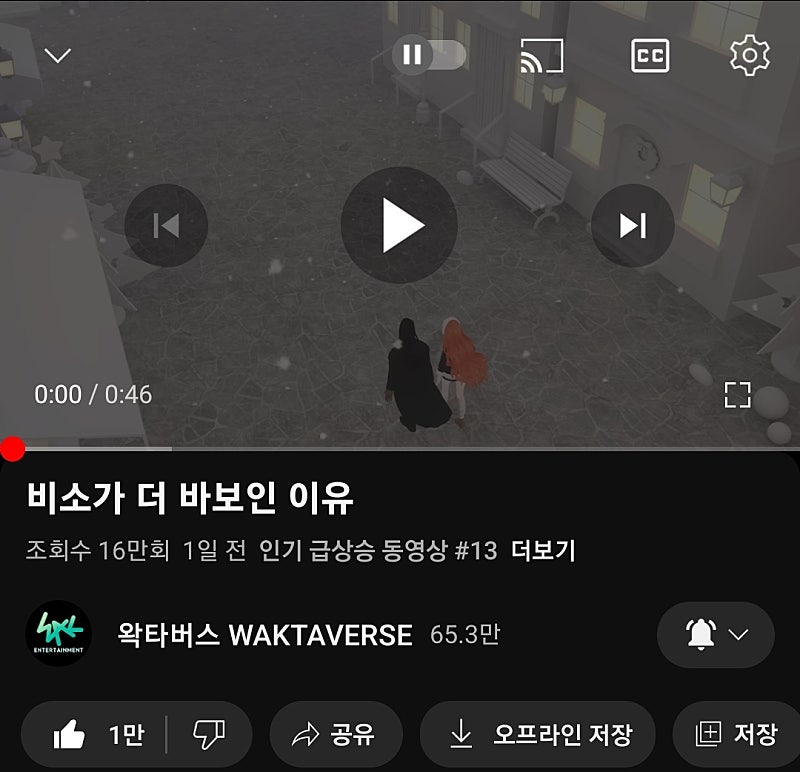This screenshot has height=772, width=800.
Task: Go to previous video
Action: (166, 225)
